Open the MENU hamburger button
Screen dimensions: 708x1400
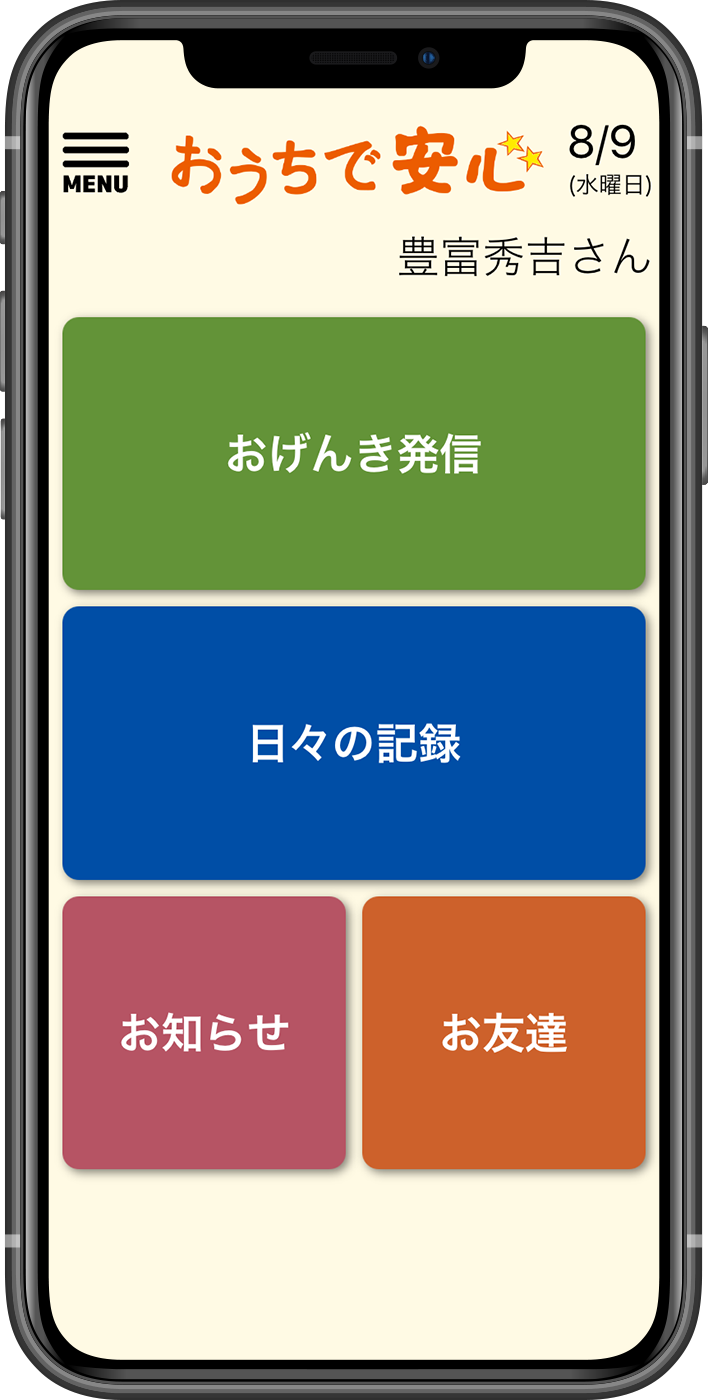click(95, 162)
